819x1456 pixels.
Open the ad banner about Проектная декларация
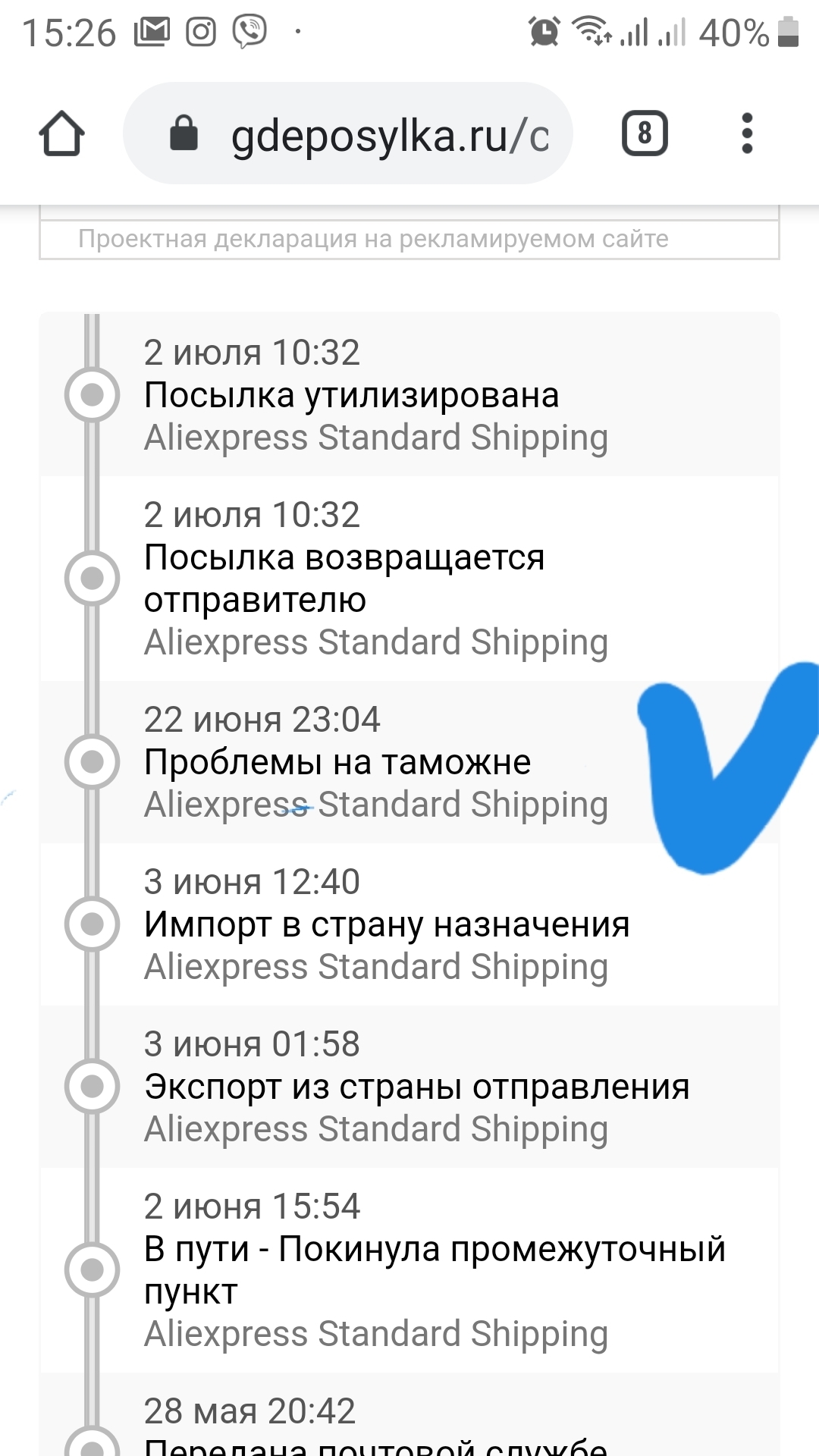[409, 239]
